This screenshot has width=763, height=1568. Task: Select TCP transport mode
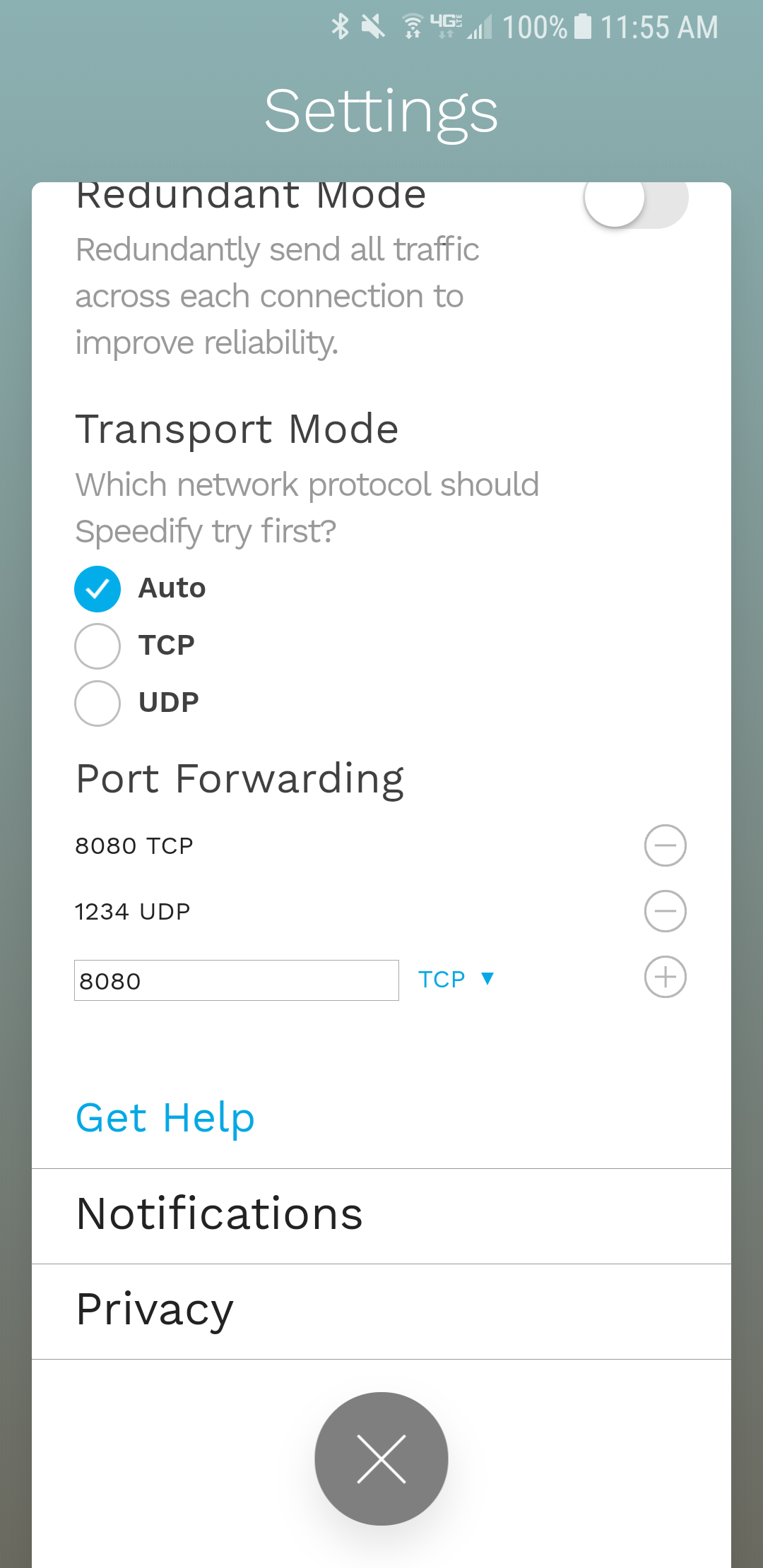pos(97,646)
